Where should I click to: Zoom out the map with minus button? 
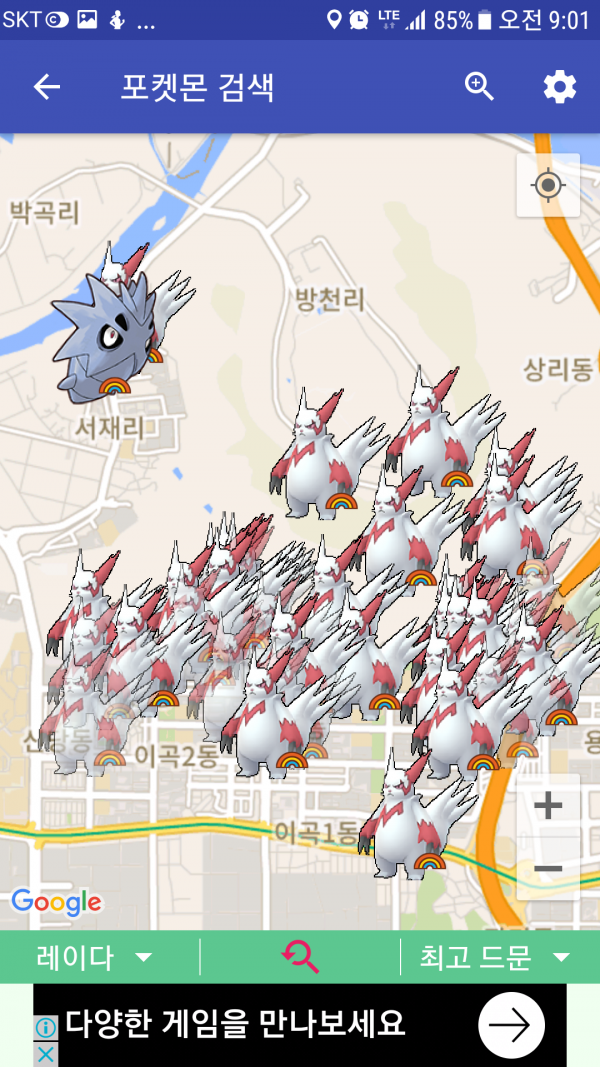(548, 867)
